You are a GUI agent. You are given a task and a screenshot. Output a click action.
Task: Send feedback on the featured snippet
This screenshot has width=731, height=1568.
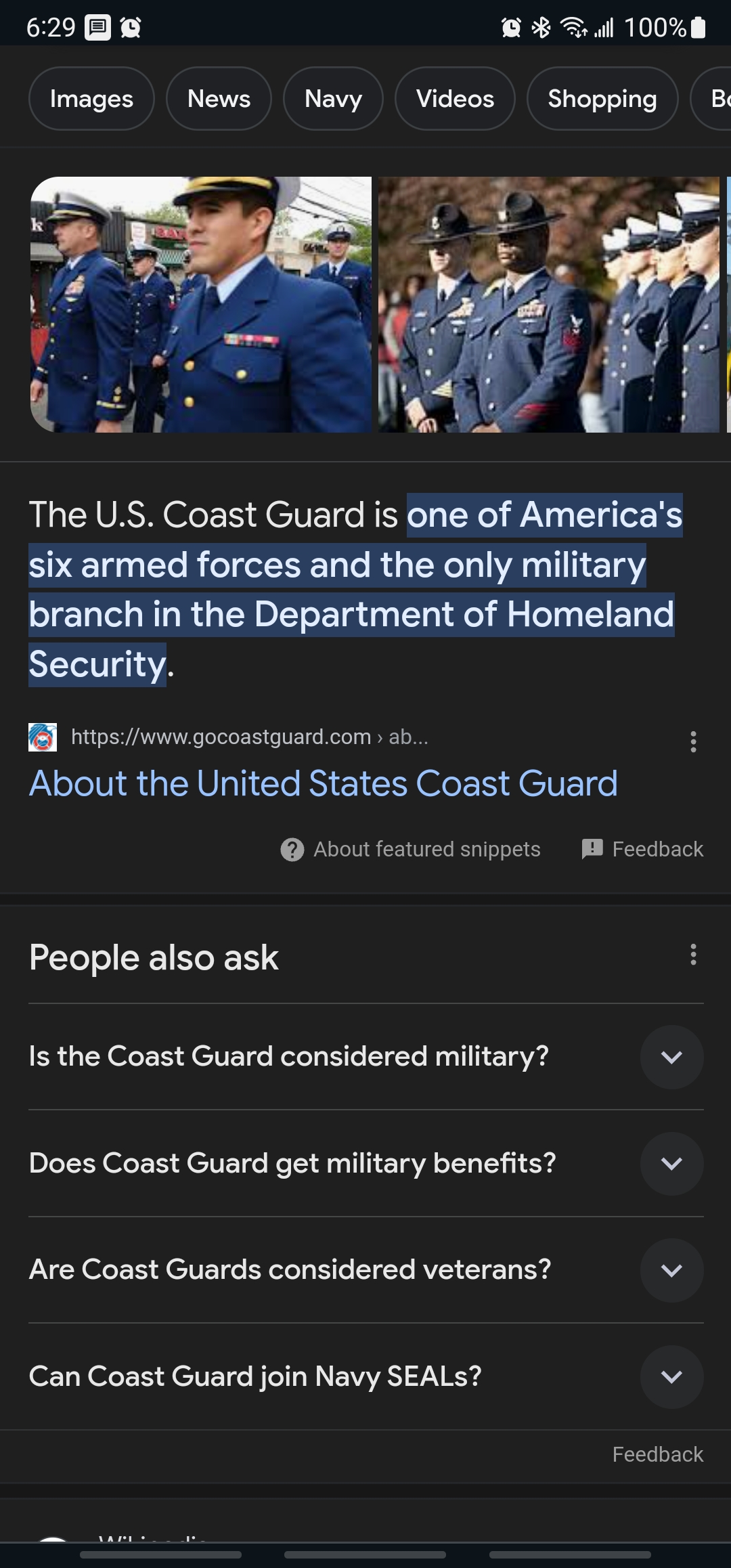coord(643,849)
